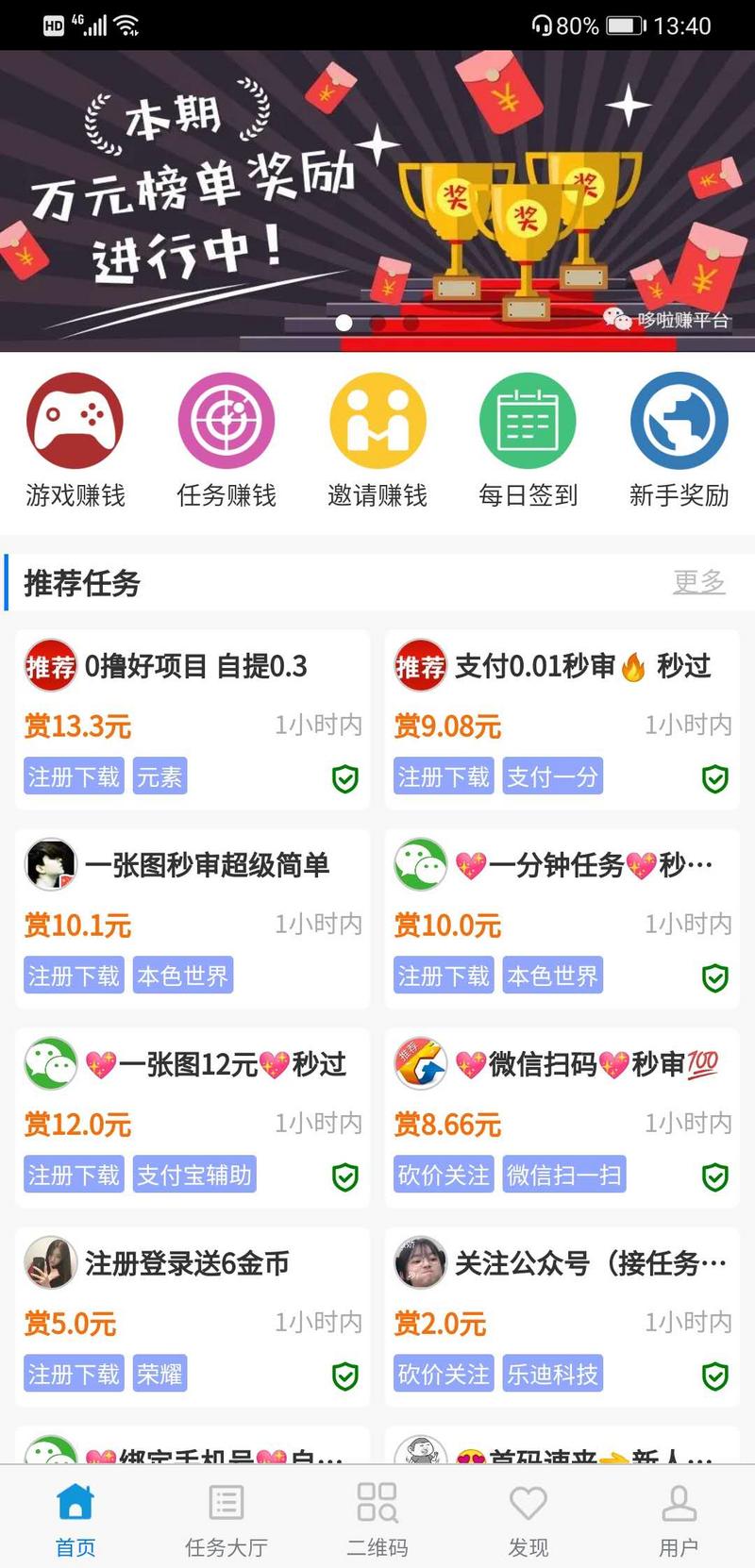Tap the 砍价关注 tag on 微信扫码 task
This screenshot has height=1568, width=755.
444,1175
